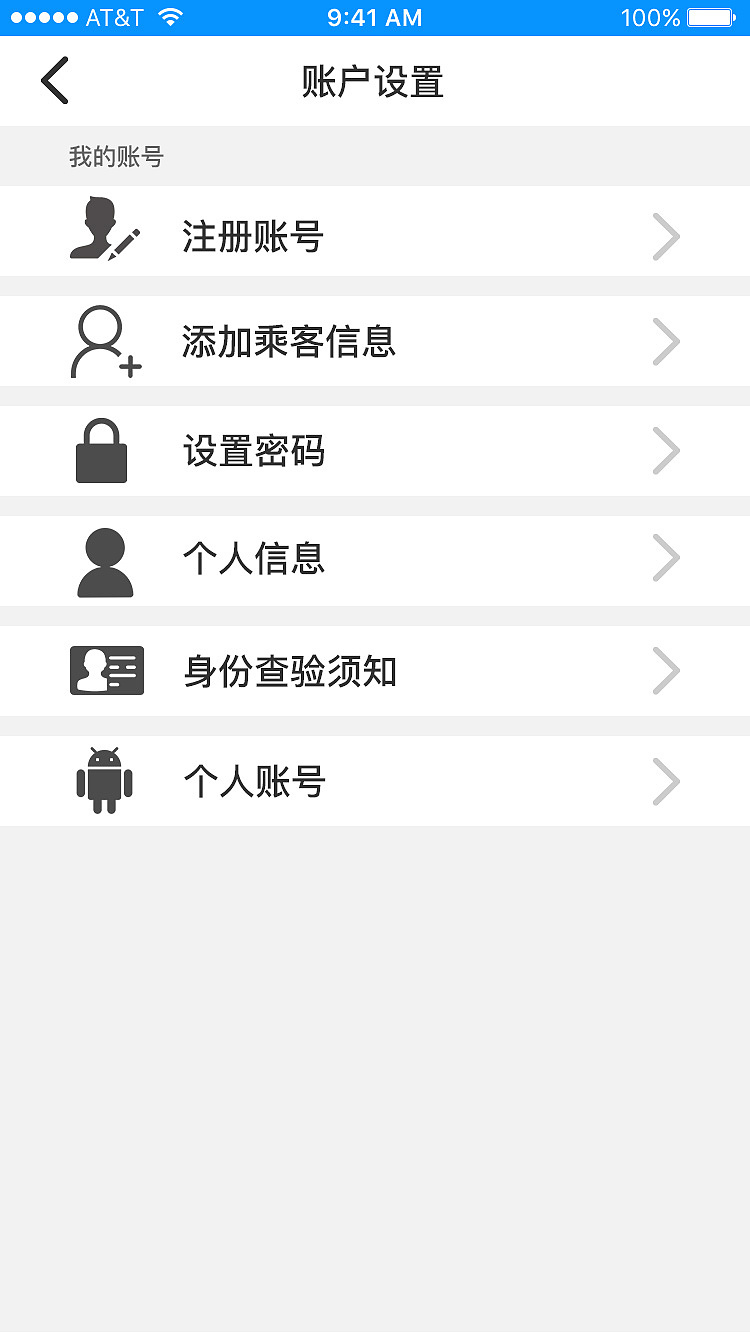Click the person silhouette icon for 个人信息
The image size is (750, 1334).
pos(104,560)
